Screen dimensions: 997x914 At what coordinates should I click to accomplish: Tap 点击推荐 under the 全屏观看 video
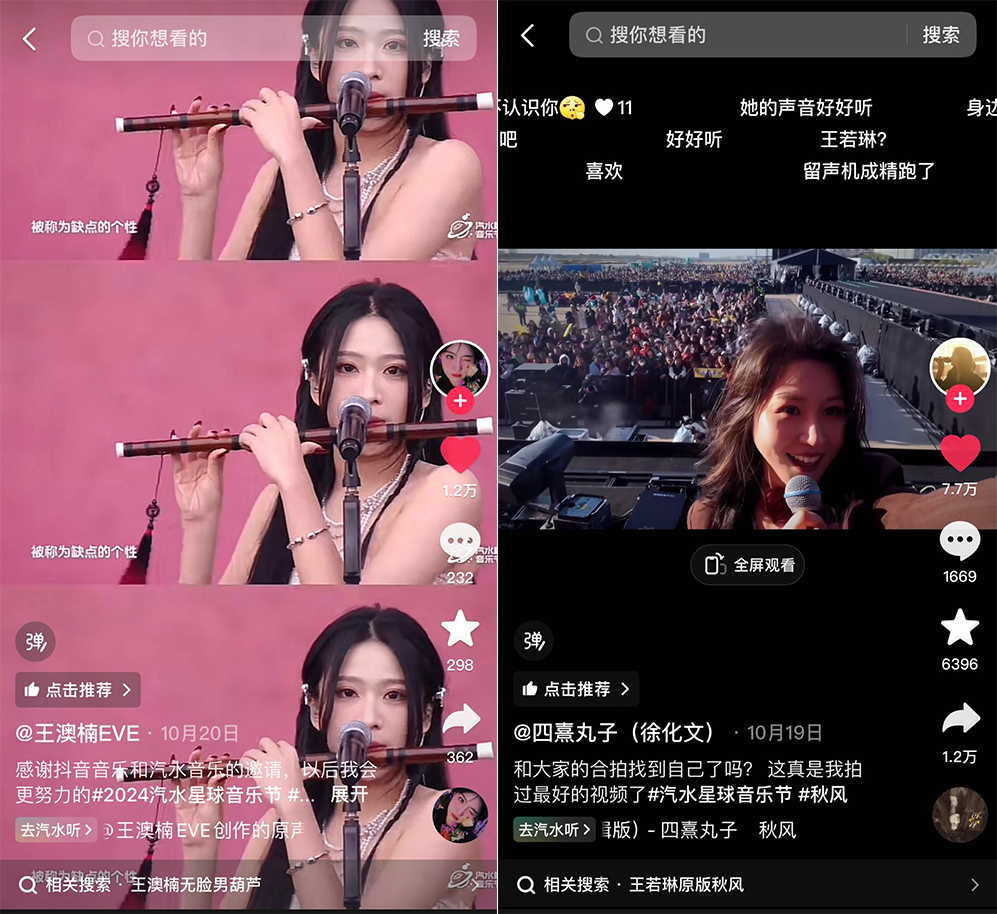coord(576,689)
